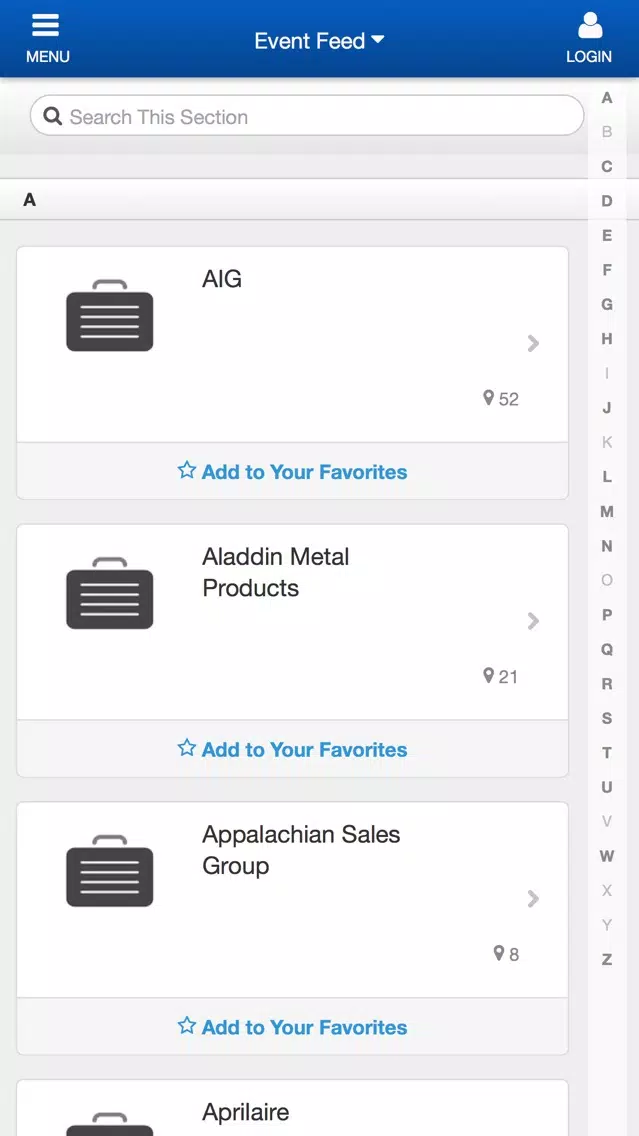Open Aladdin Metal Products card
Image resolution: width=639 pixels, height=1136 pixels.
pos(292,622)
